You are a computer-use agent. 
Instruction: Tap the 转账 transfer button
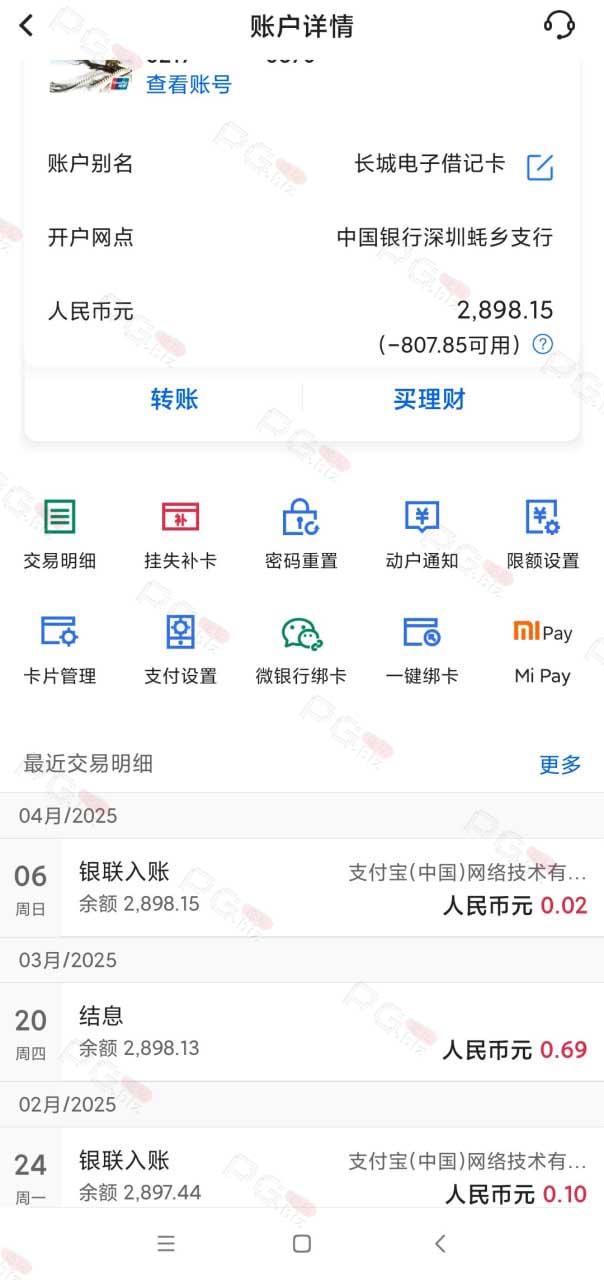174,400
